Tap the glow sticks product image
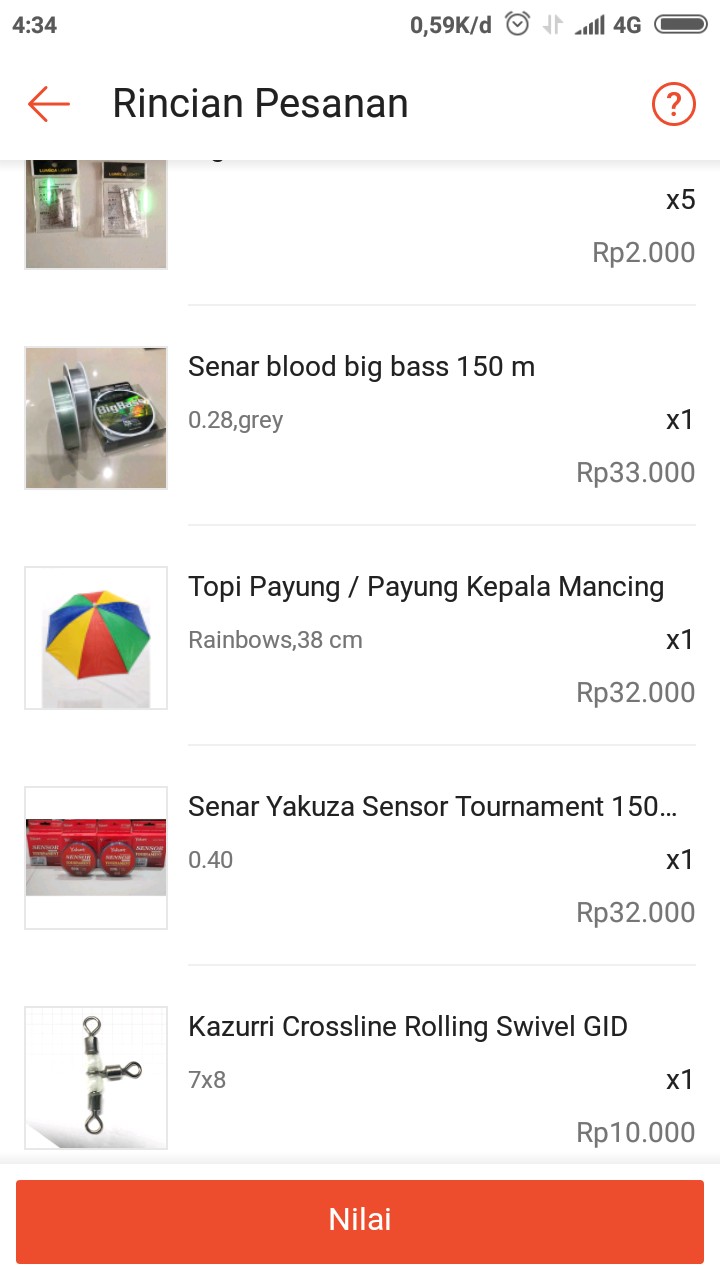 95,210
